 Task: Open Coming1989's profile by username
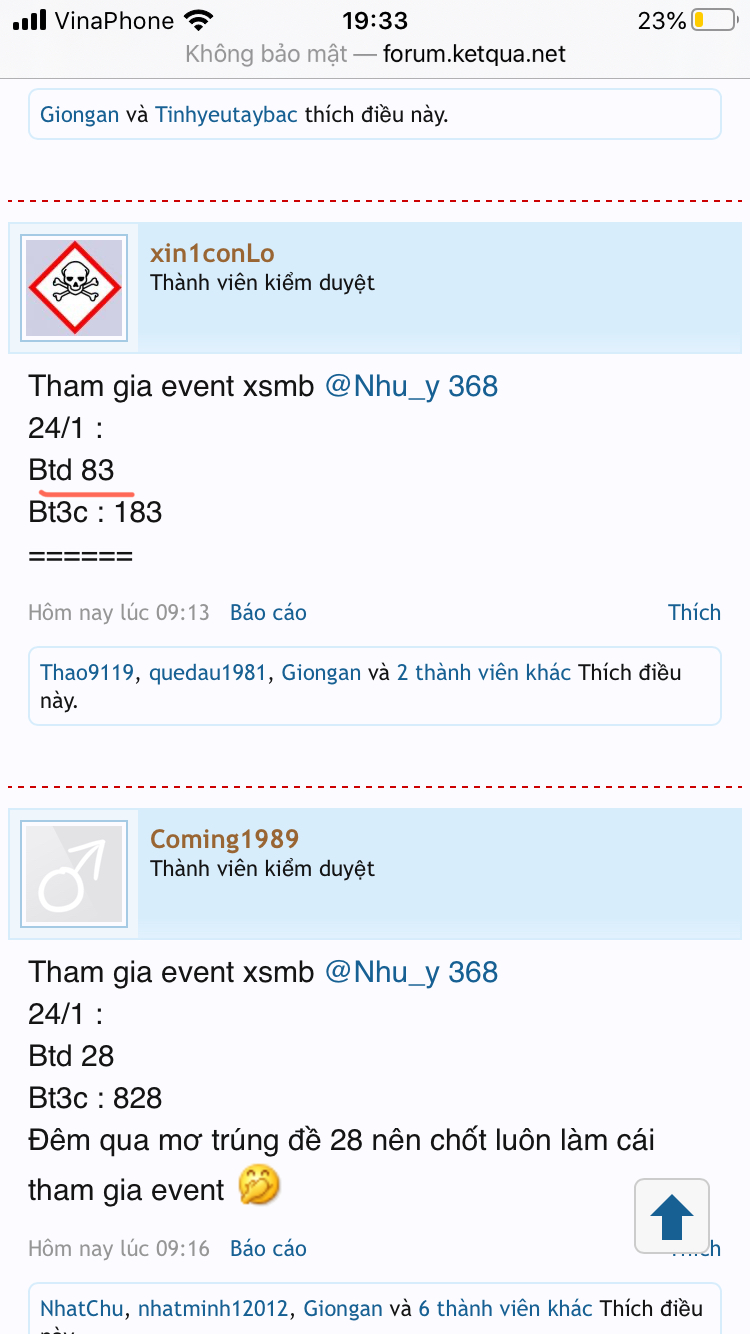(x=224, y=839)
